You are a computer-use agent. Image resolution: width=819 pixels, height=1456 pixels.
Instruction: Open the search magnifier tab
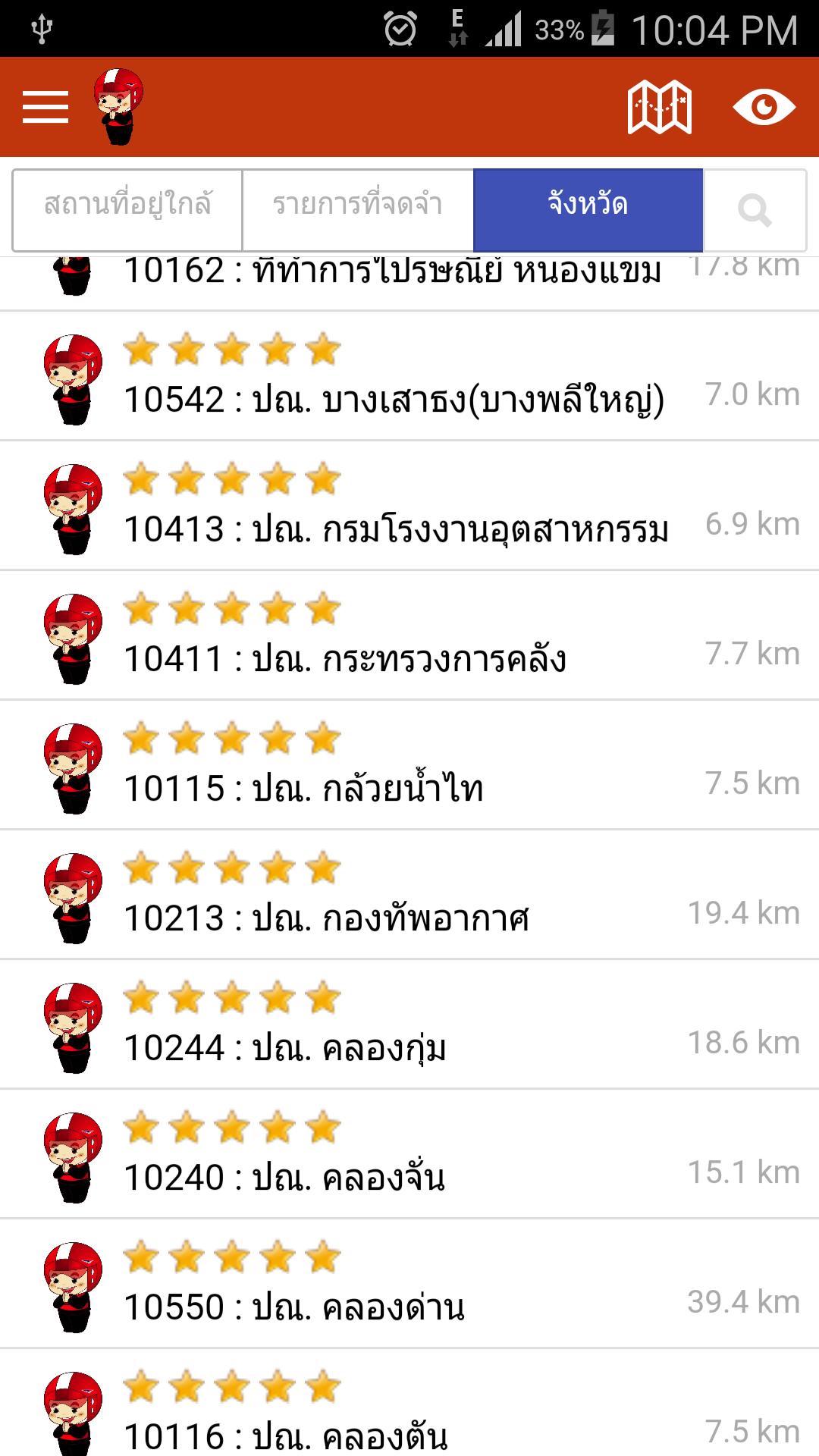[x=755, y=210]
